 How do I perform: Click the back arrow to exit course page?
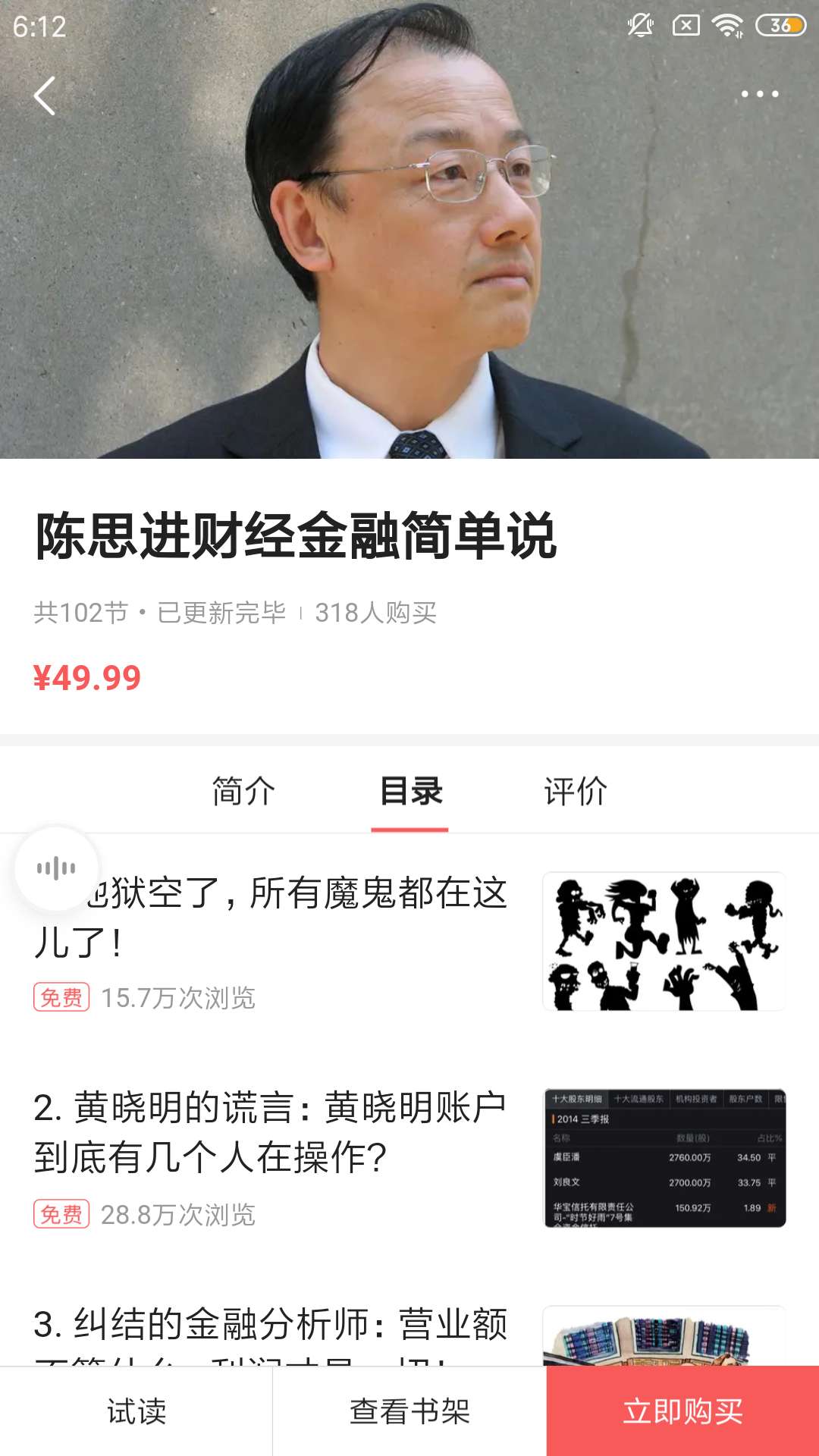(x=43, y=95)
